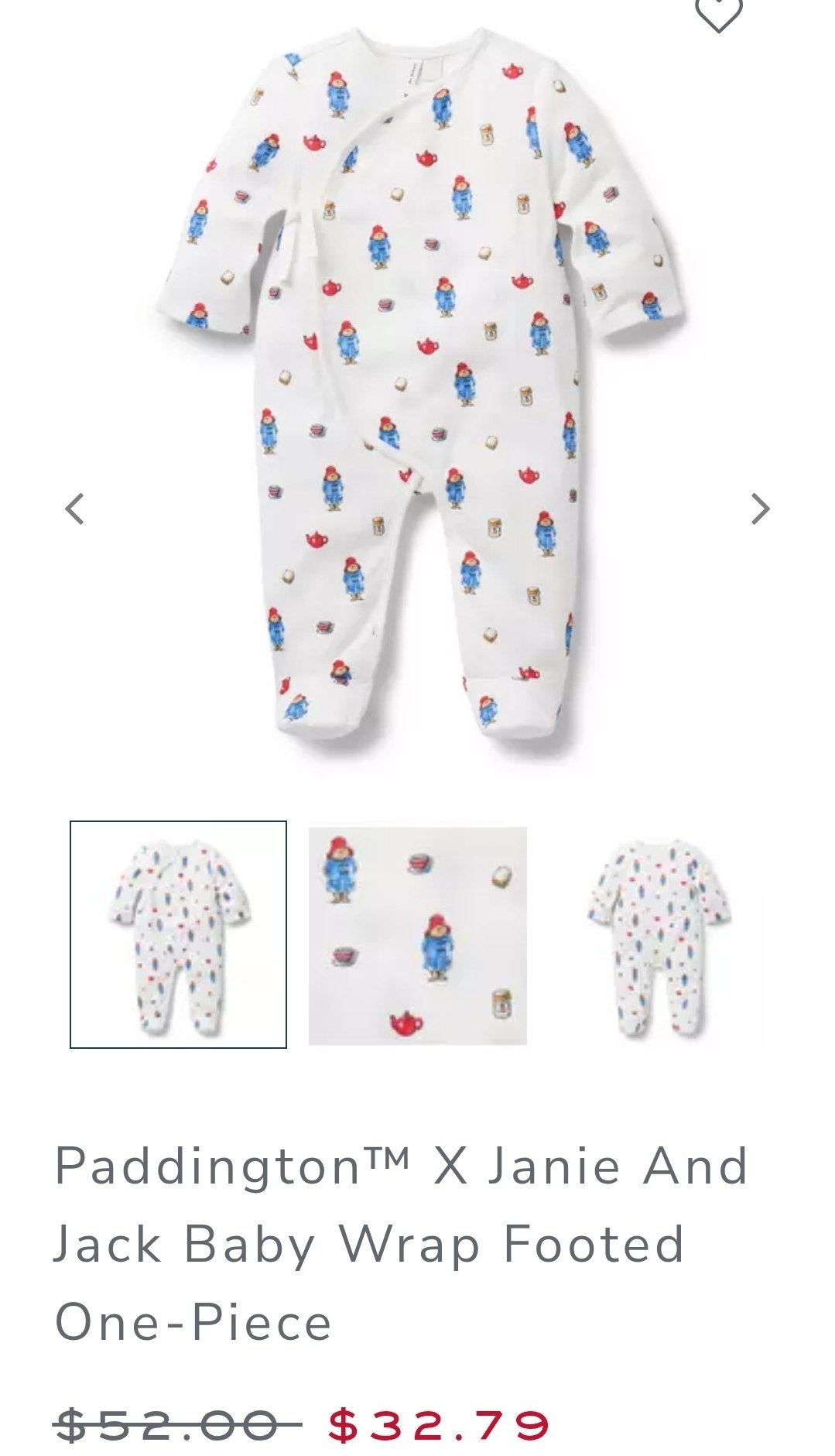
Task: Add the one-piece to the wishlist heart
Action: point(719,14)
